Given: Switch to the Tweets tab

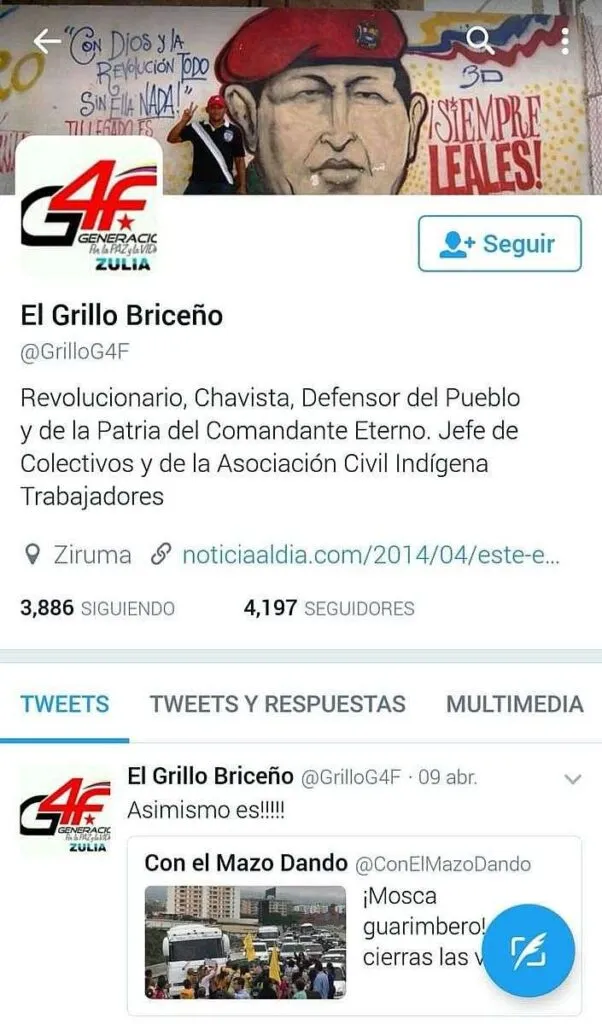Looking at the screenshot, I should 65,704.
